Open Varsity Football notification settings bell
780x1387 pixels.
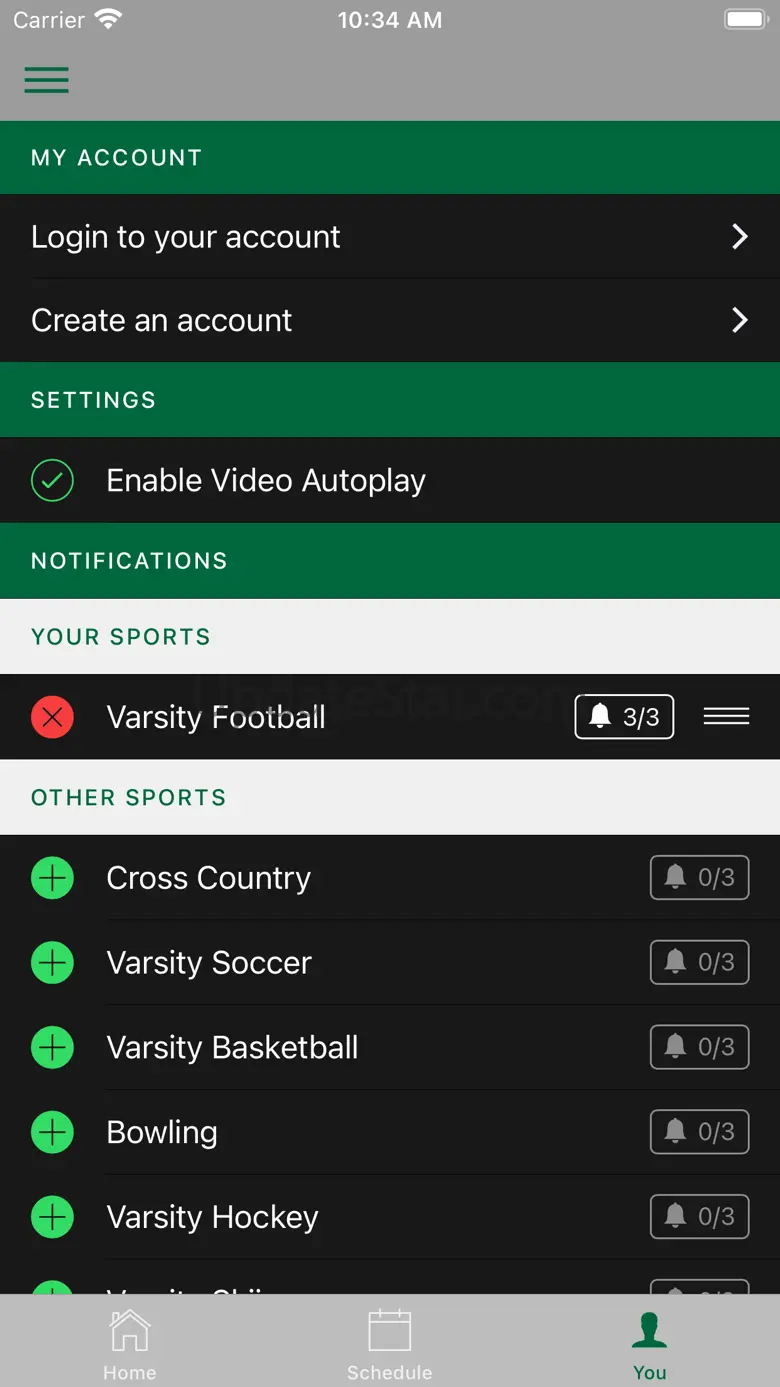tap(624, 717)
